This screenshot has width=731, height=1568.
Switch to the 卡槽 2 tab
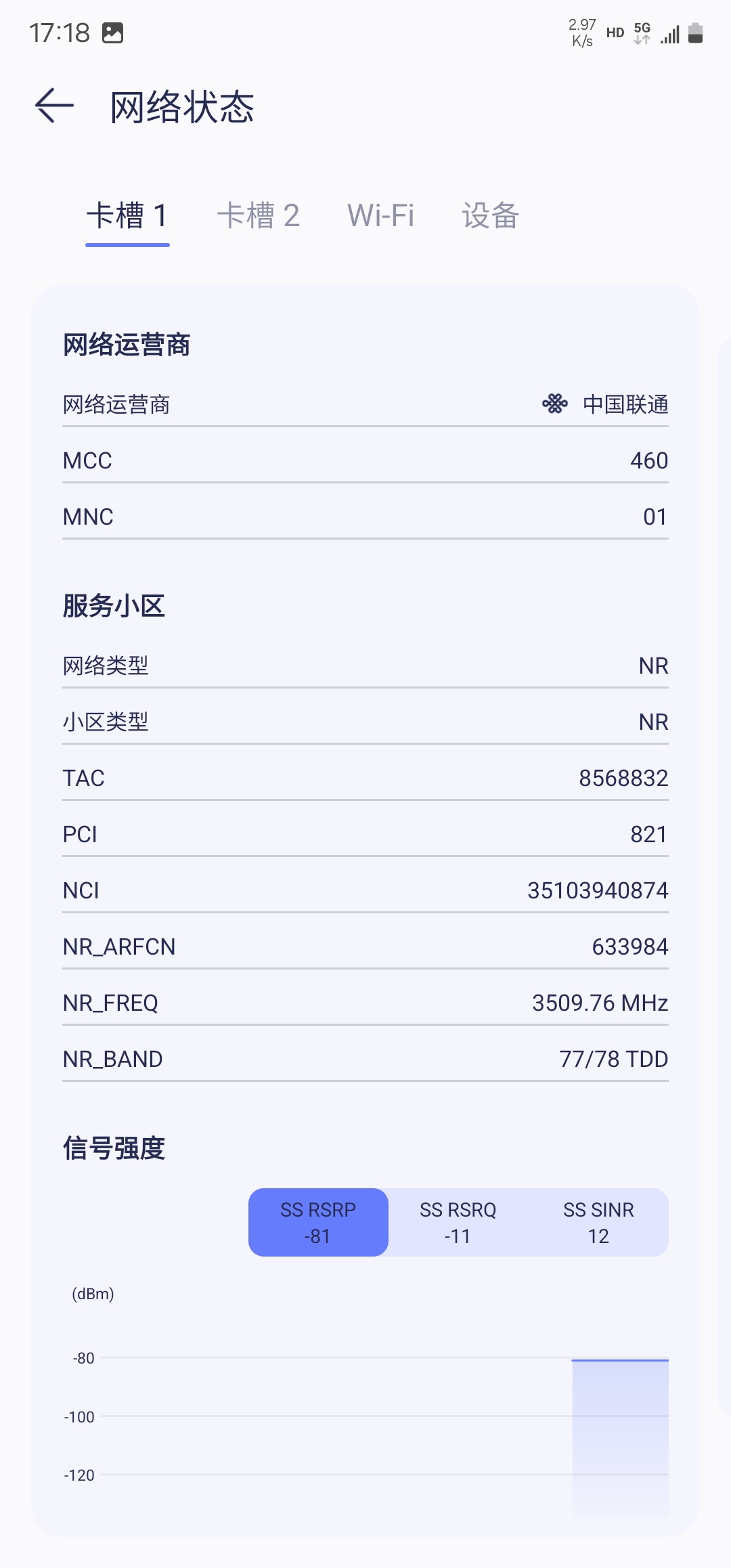pyautogui.click(x=258, y=216)
